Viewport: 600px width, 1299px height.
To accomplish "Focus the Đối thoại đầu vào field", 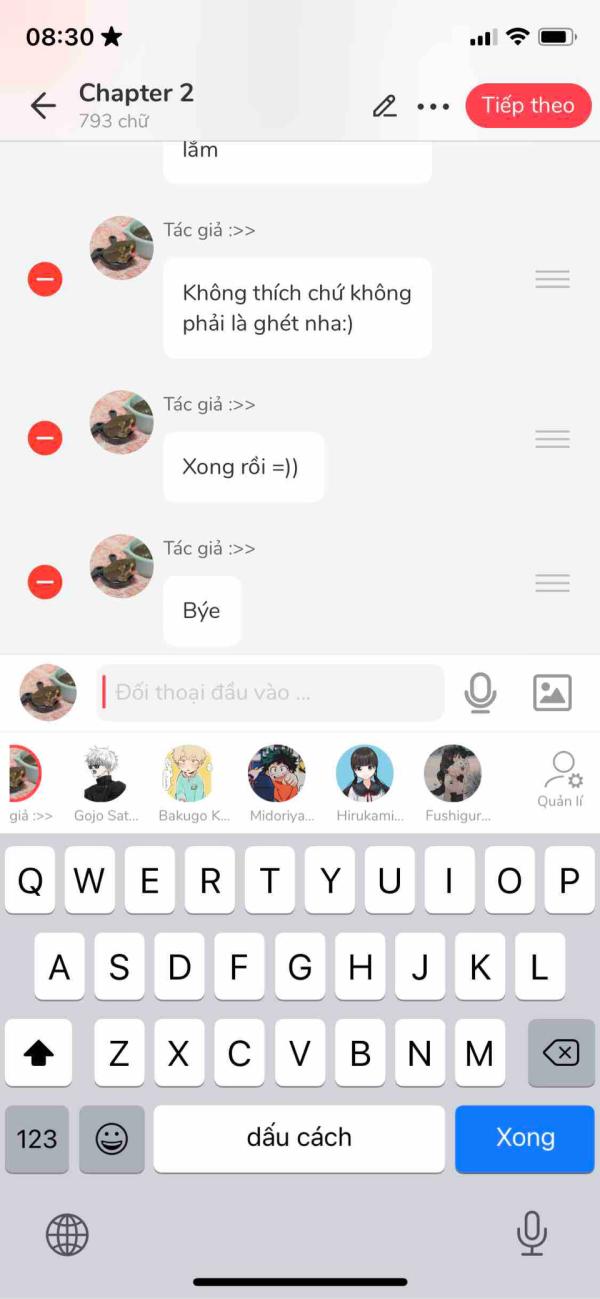I will point(270,692).
